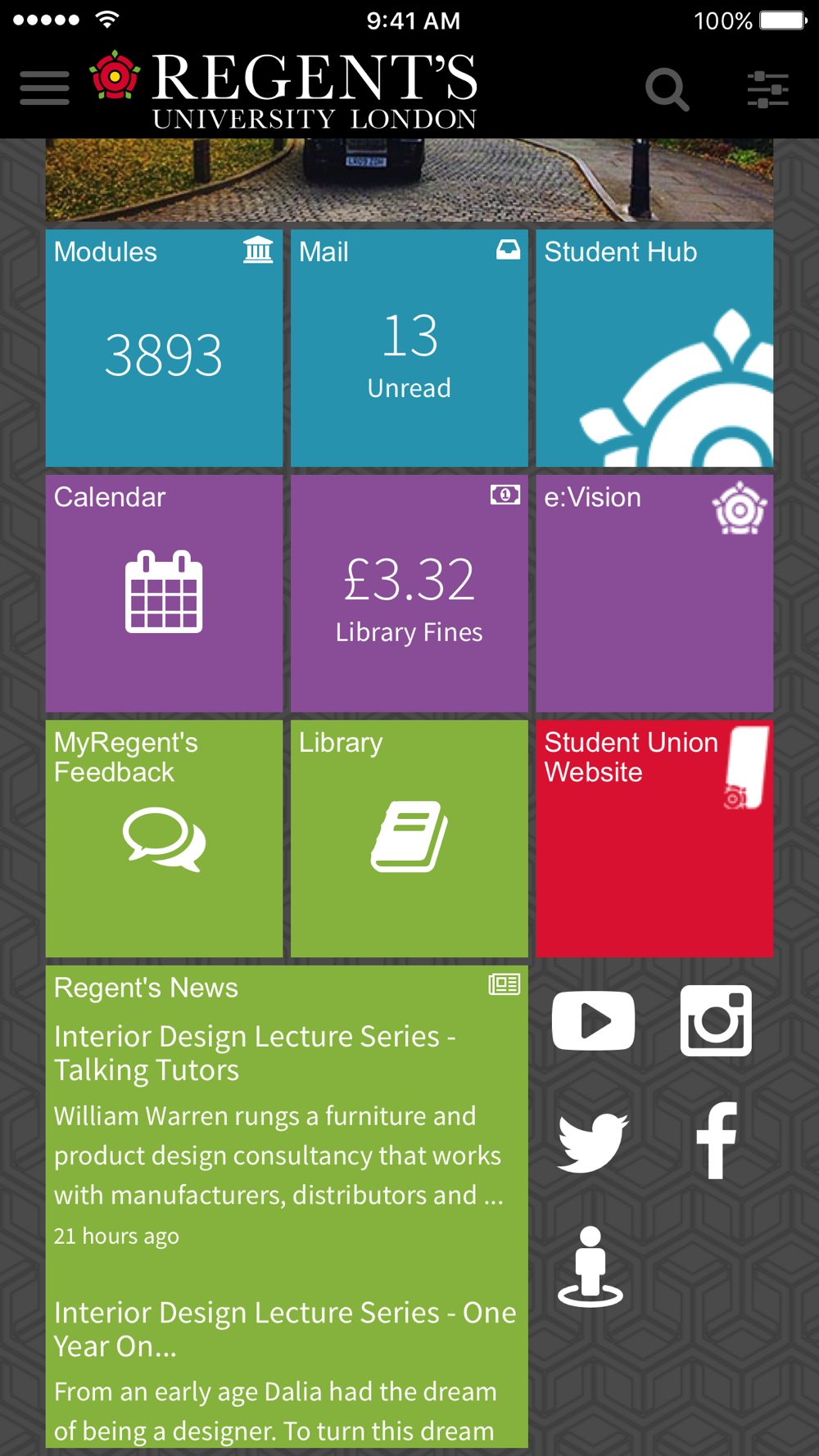Image resolution: width=819 pixels, height=1456 pixels.
Task: Tap the search magnifier icon
Action: point(667,88)
